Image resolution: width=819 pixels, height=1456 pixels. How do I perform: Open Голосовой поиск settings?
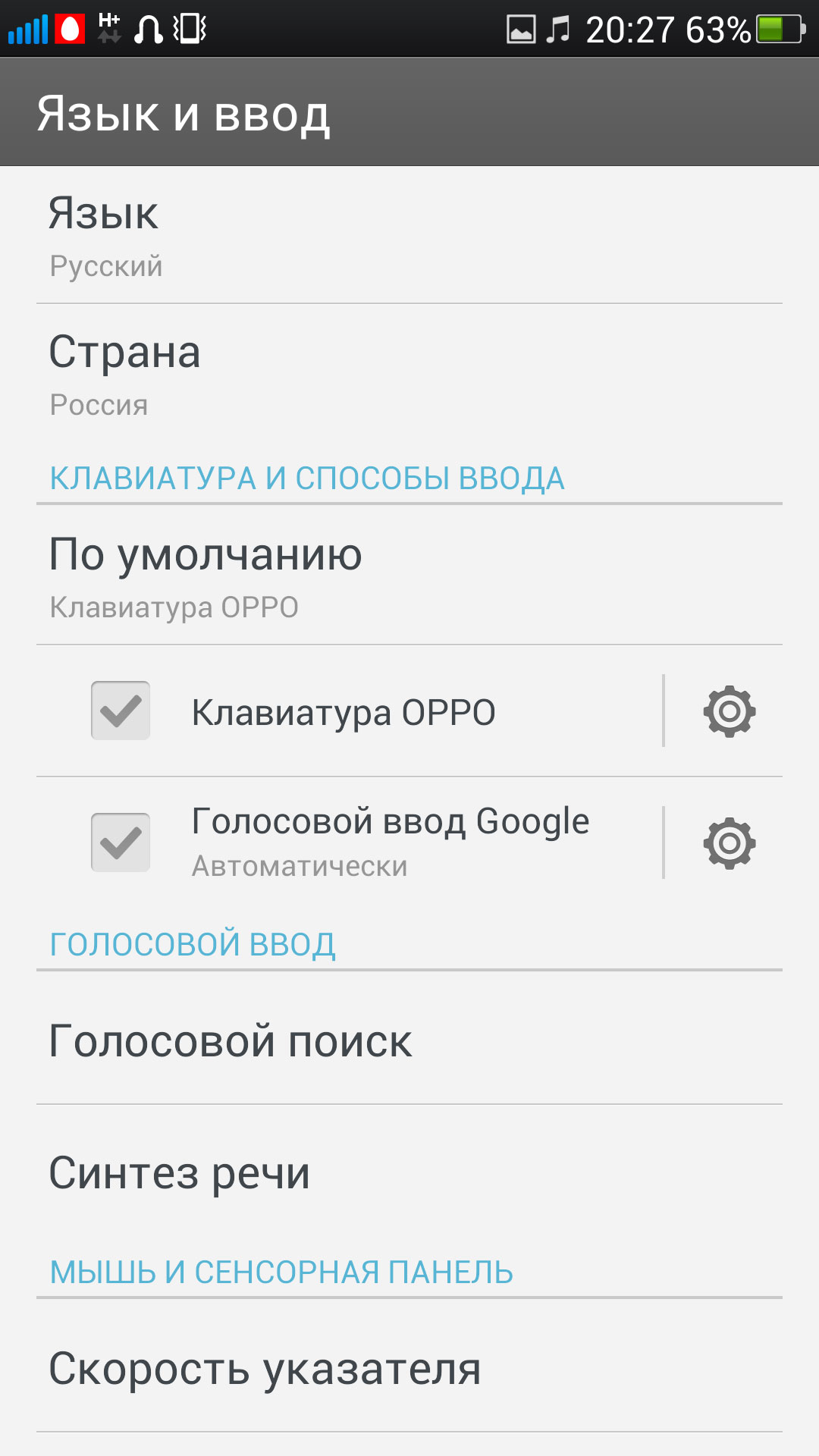click(409, 1040)
